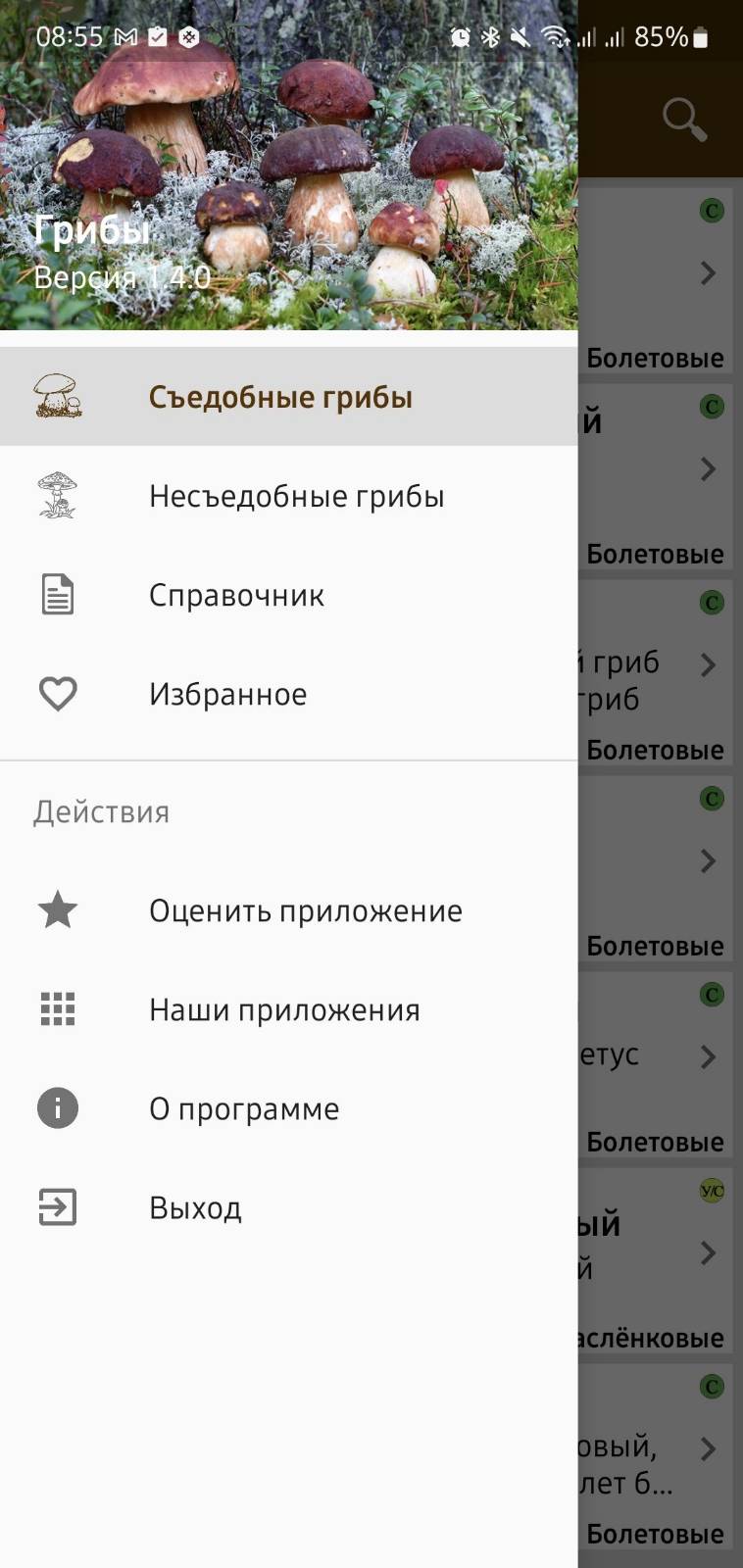Screen dimensions: 743x1568
Task: Open the search magnifier icon
Action: [684, 120]
